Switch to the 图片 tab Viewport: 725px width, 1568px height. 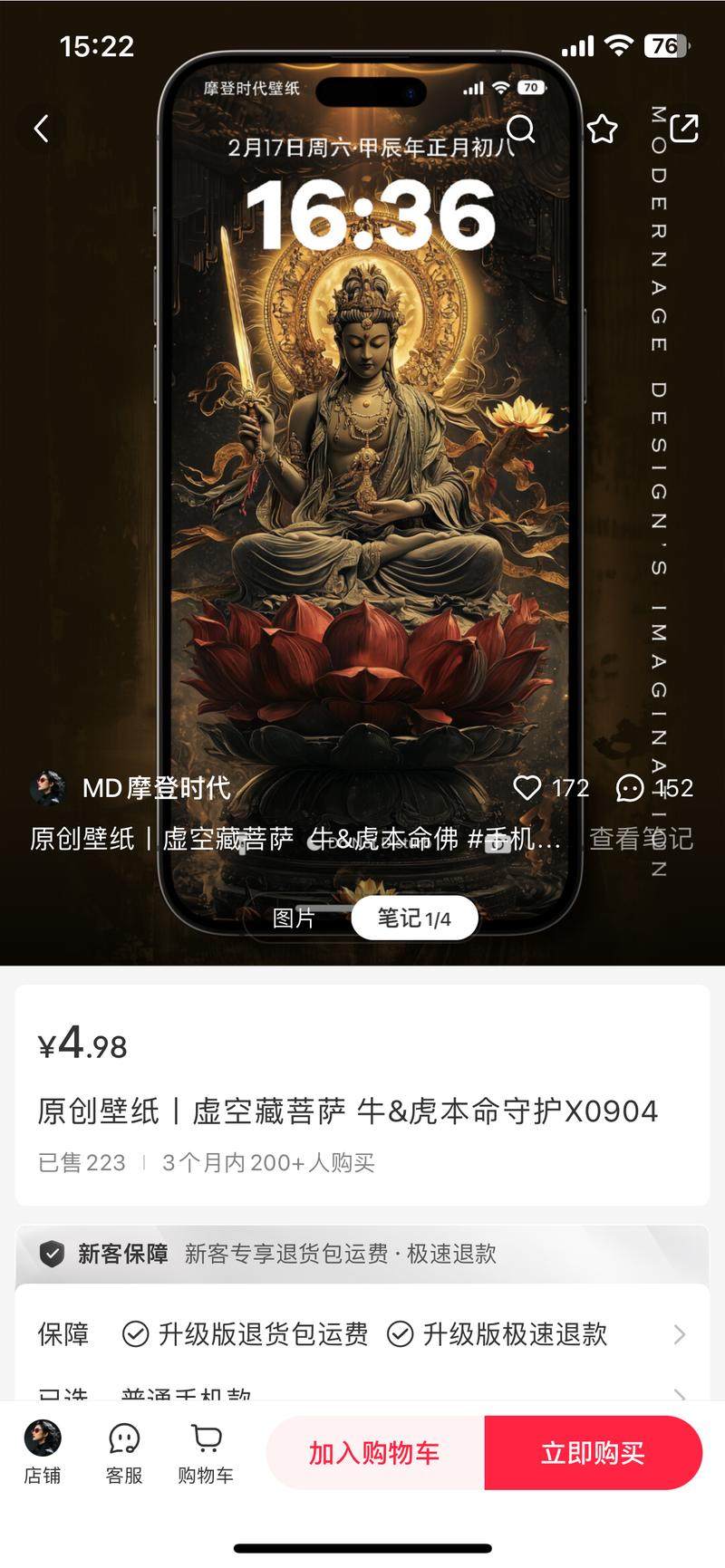point(294,919)
